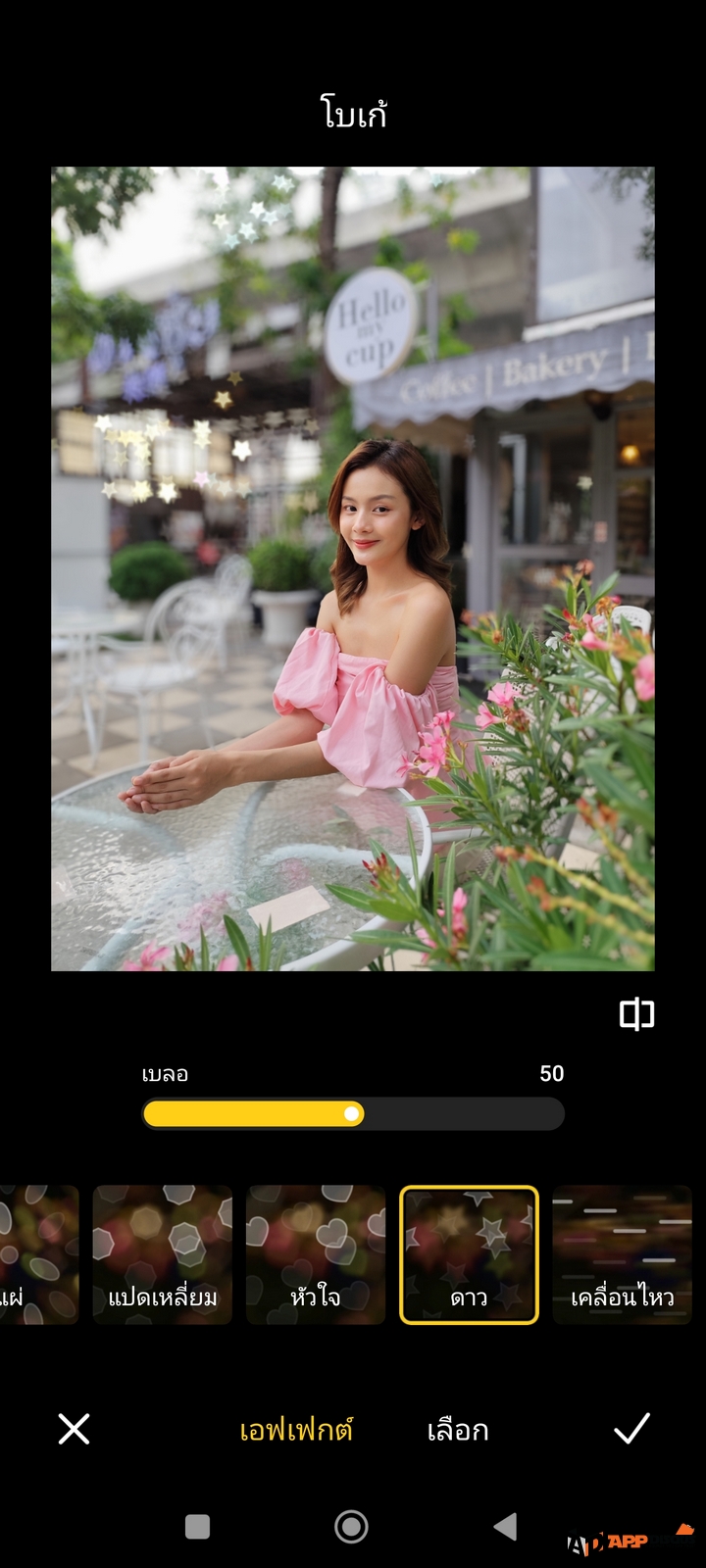Tap the เบลอ blur slider track
The image size is (706, 1568).
(353, 1114)
